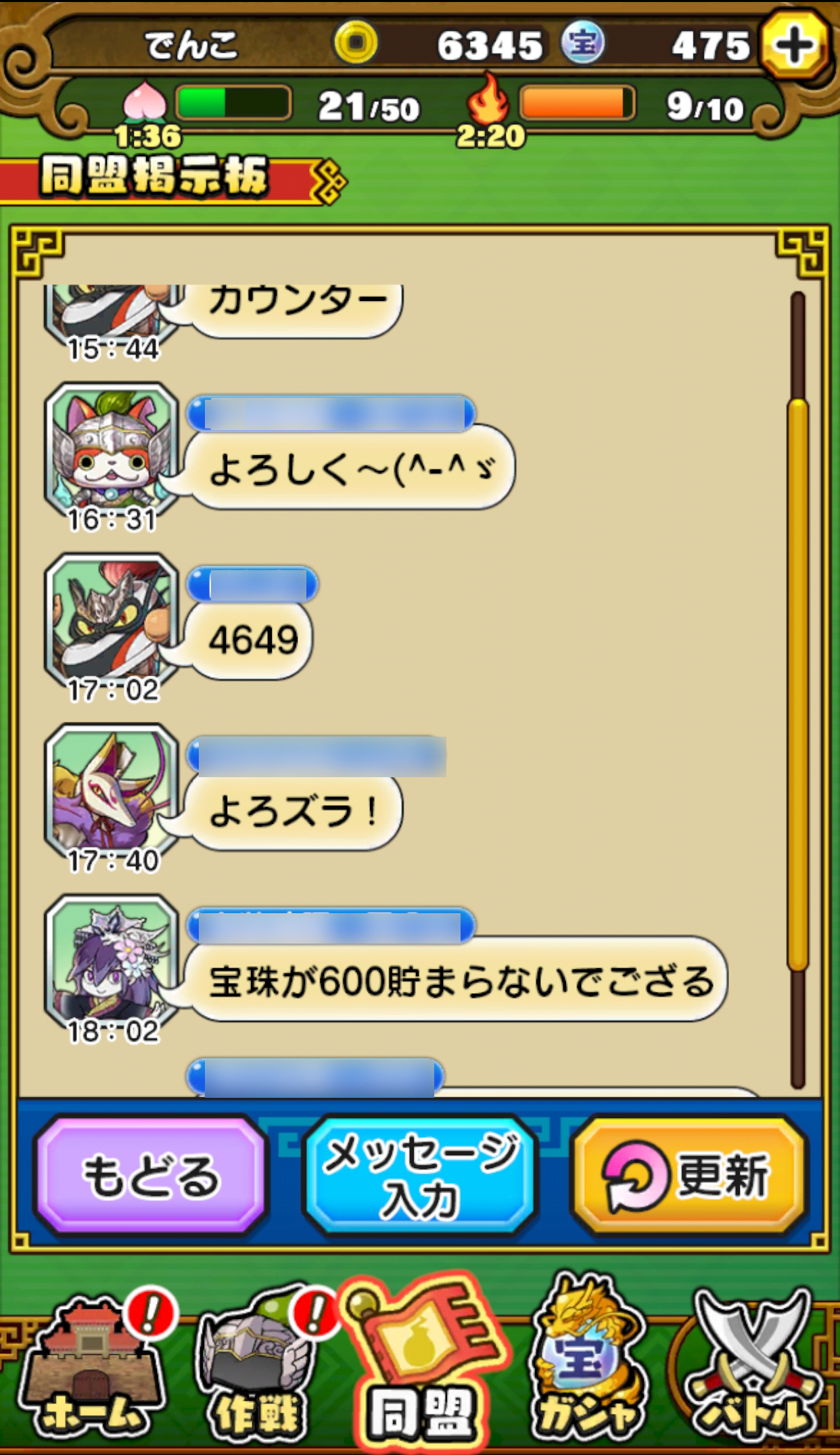Tap the yellow plus button to add treasure orbs

click(794, 45)
